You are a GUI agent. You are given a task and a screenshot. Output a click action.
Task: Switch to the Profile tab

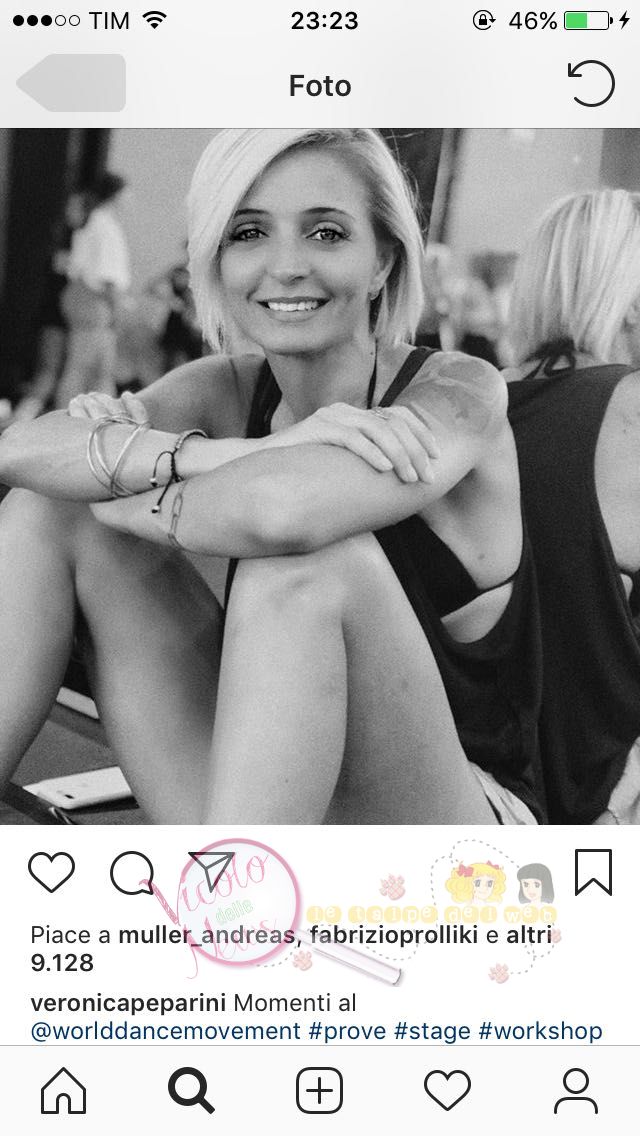[x=575, y=1090]
